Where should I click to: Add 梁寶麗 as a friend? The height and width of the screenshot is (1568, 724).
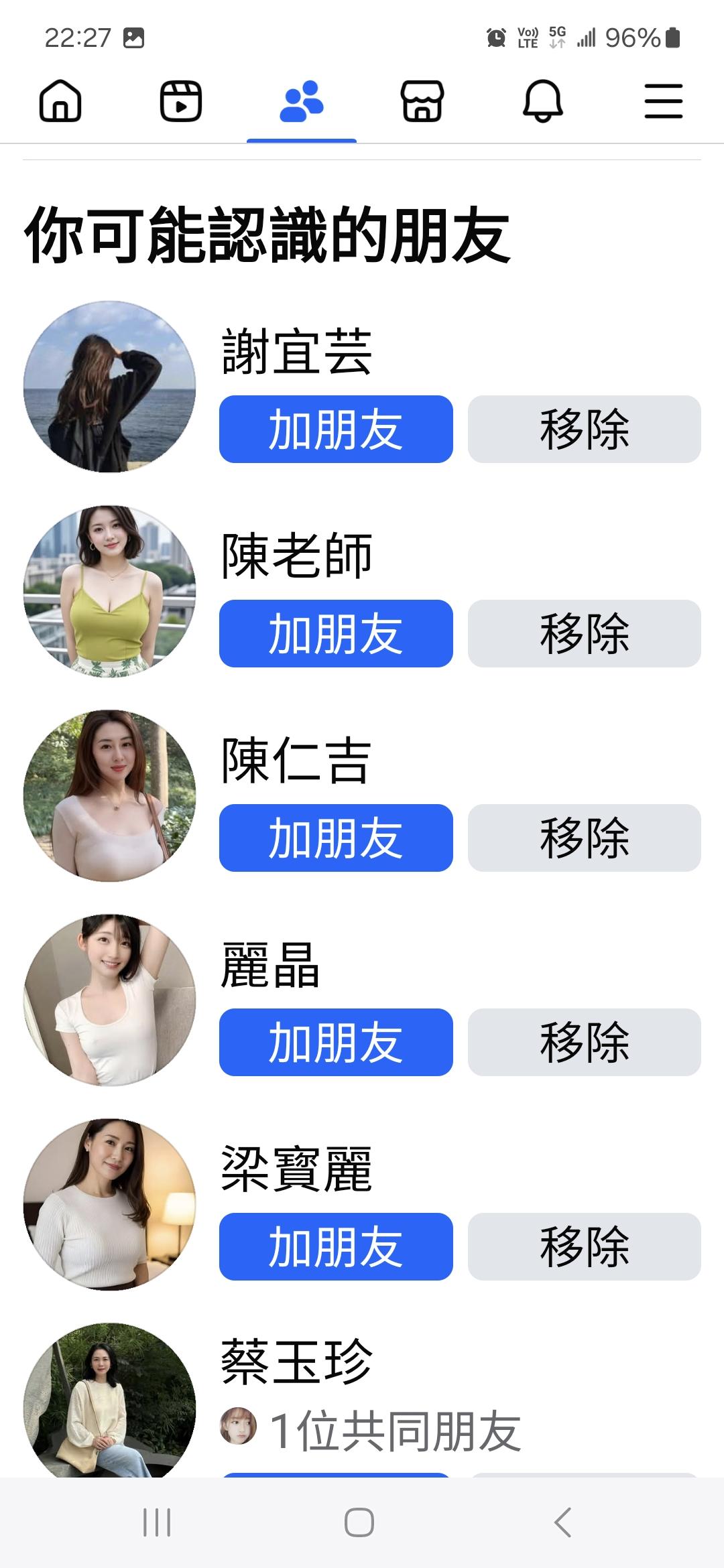tap(336, 1247)
